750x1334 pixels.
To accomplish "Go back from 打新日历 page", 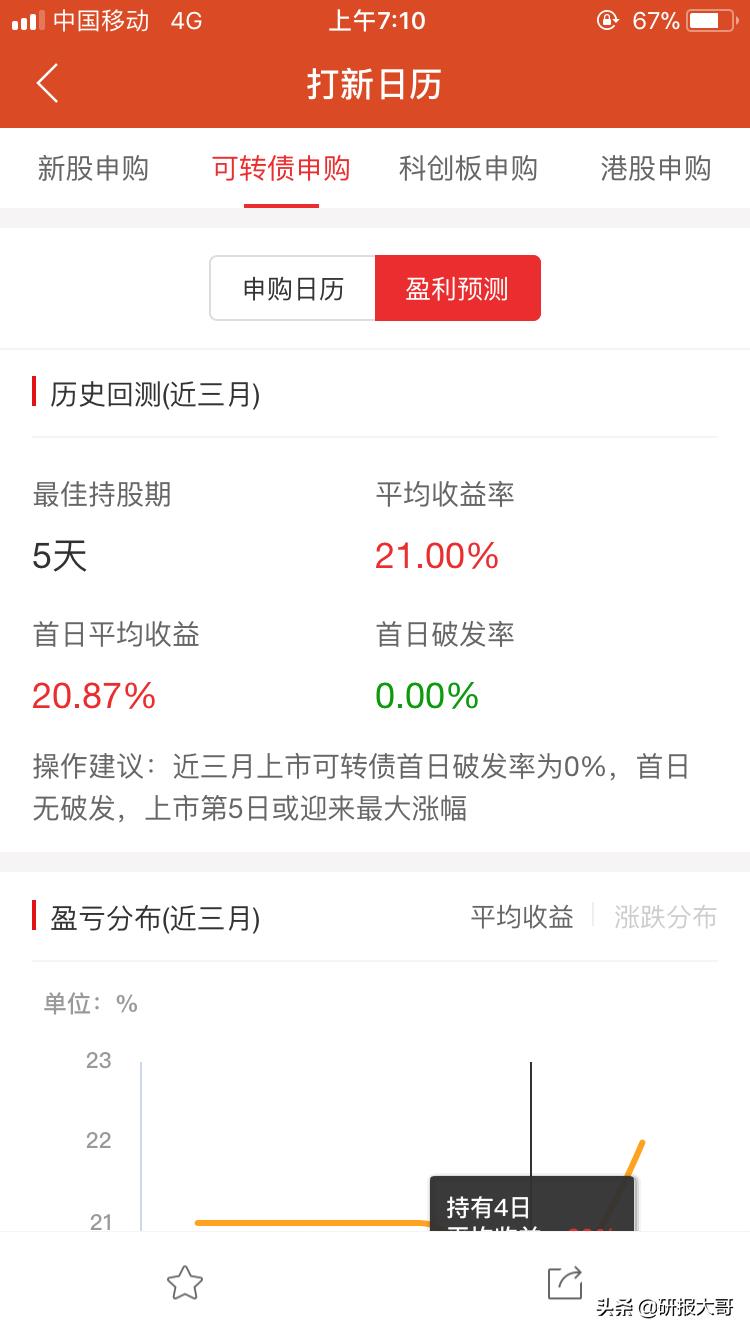I will [47, 84].
